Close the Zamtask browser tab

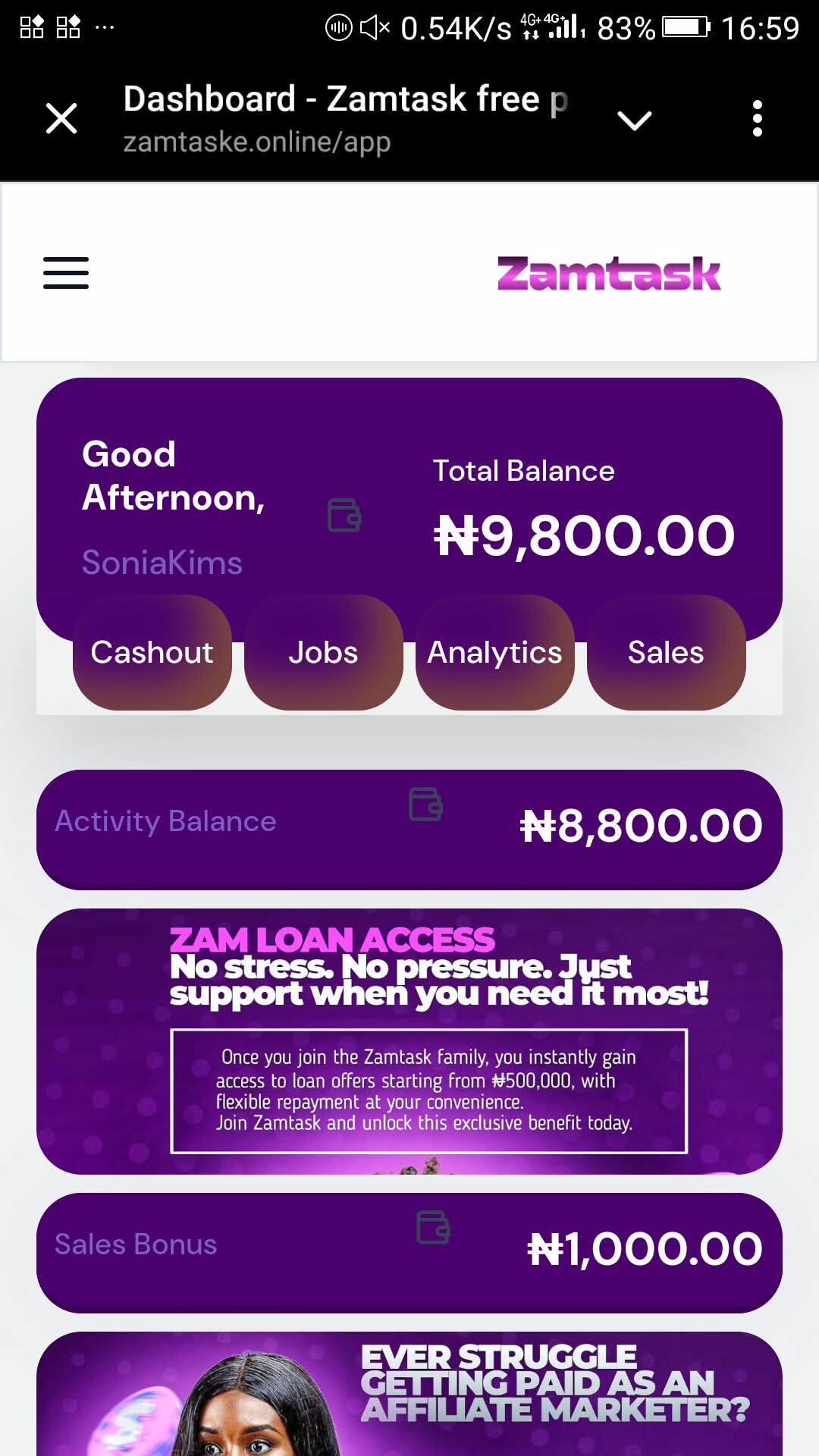click(61, 119)
